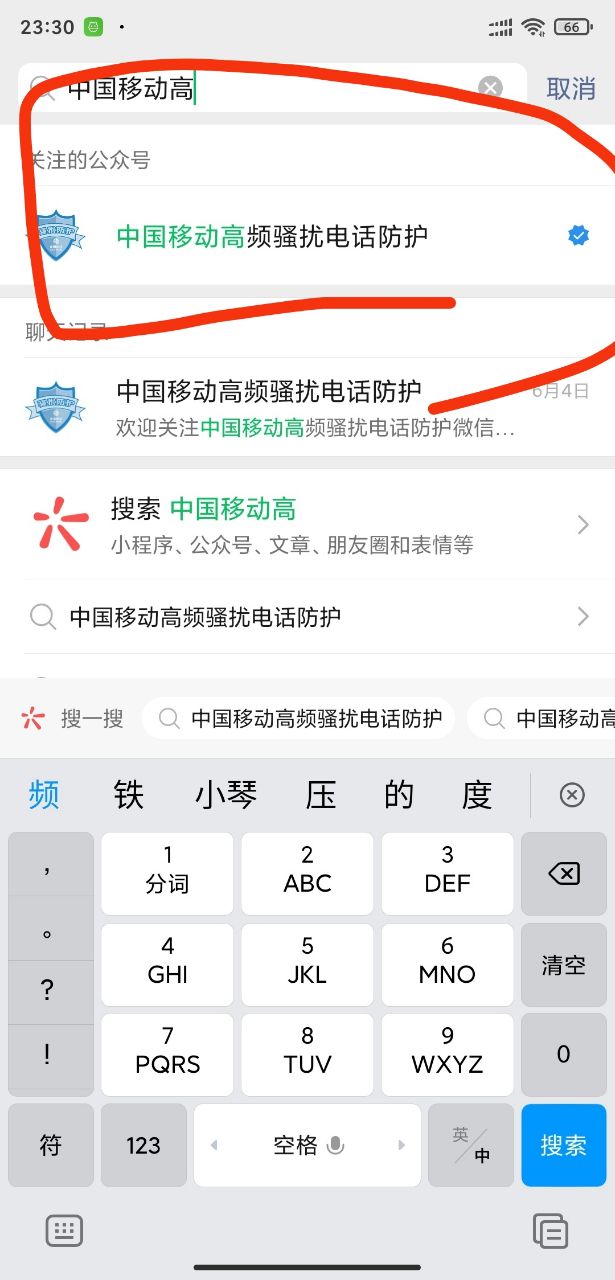Viewport: 615px width, 1280px height.
Task: Tap 取消 to cancel search
Action: point(571,88)
